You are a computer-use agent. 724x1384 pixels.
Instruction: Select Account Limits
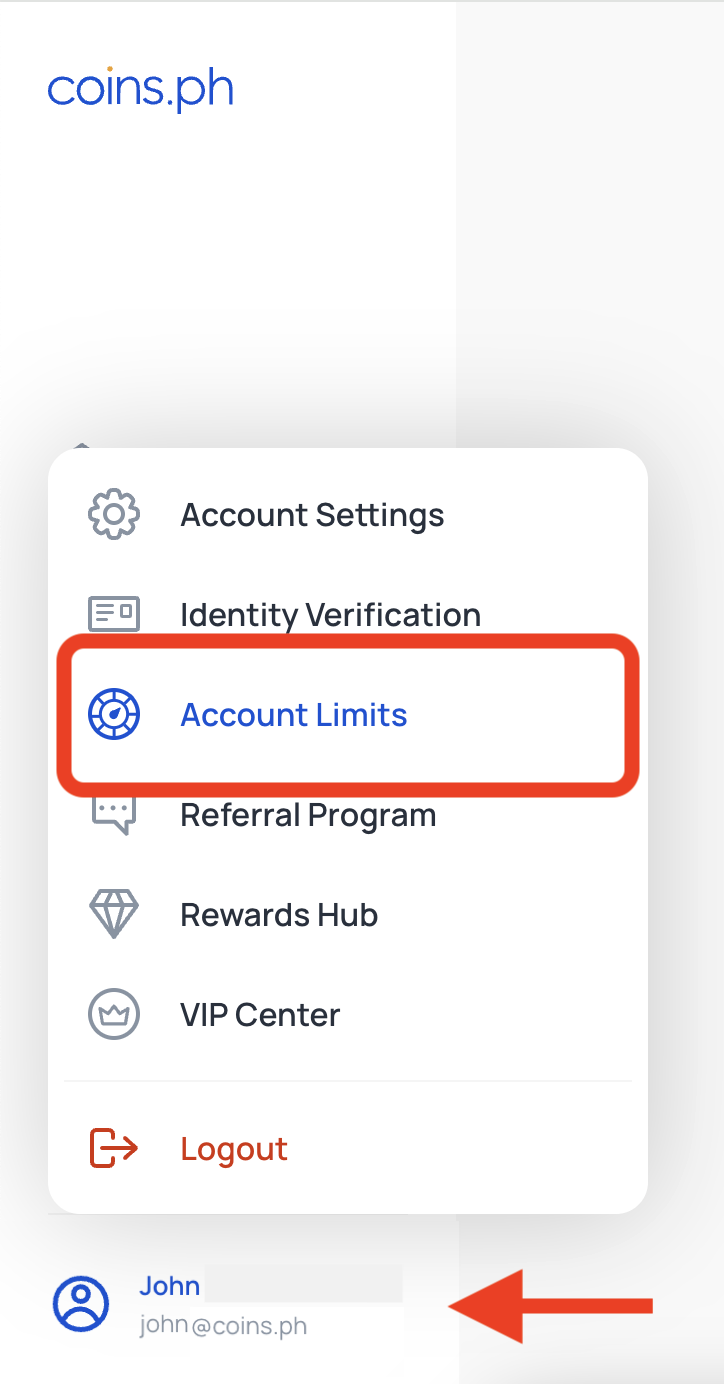(x=293, y=715)
